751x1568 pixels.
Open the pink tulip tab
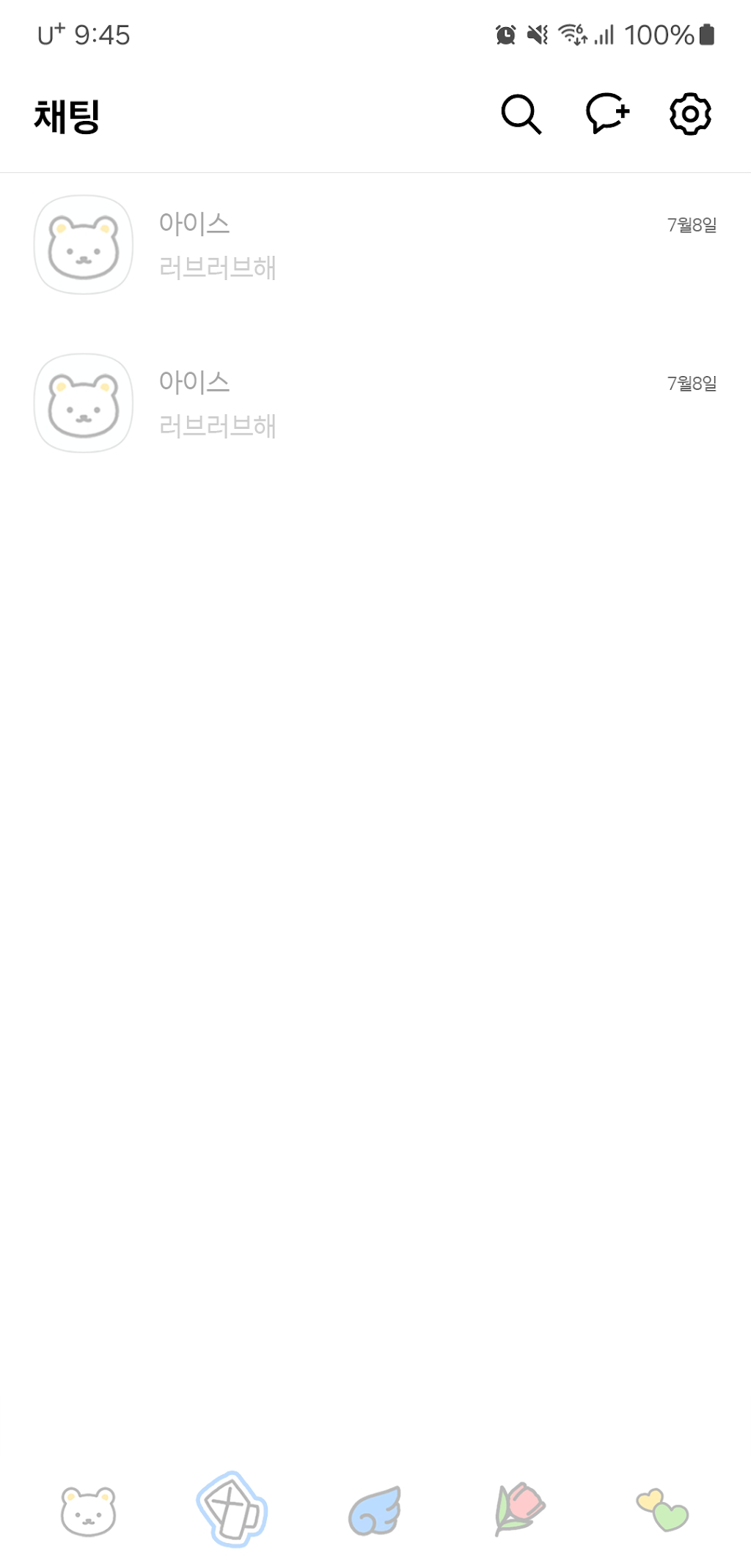click(519, 1509)
